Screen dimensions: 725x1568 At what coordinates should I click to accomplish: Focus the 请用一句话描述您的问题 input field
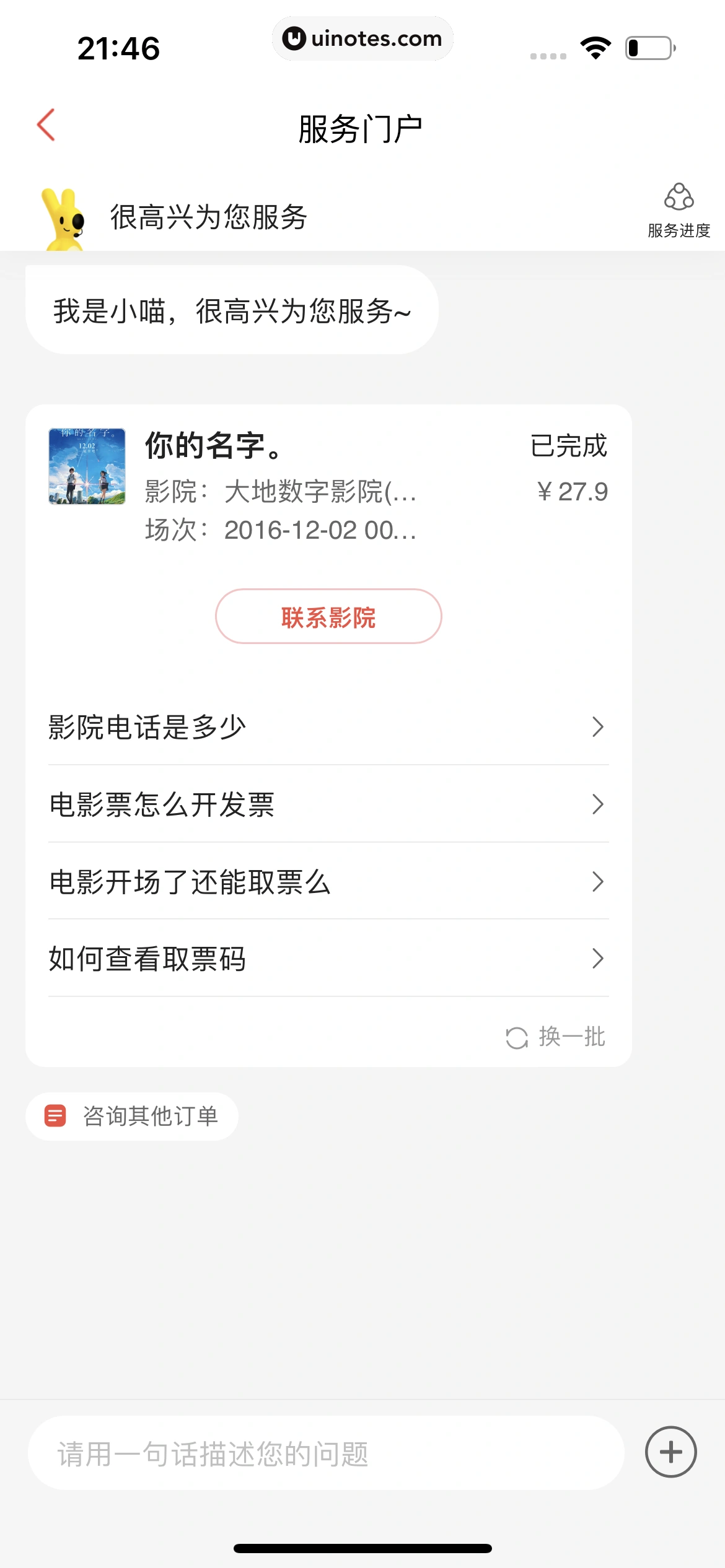click(325, 1453)
